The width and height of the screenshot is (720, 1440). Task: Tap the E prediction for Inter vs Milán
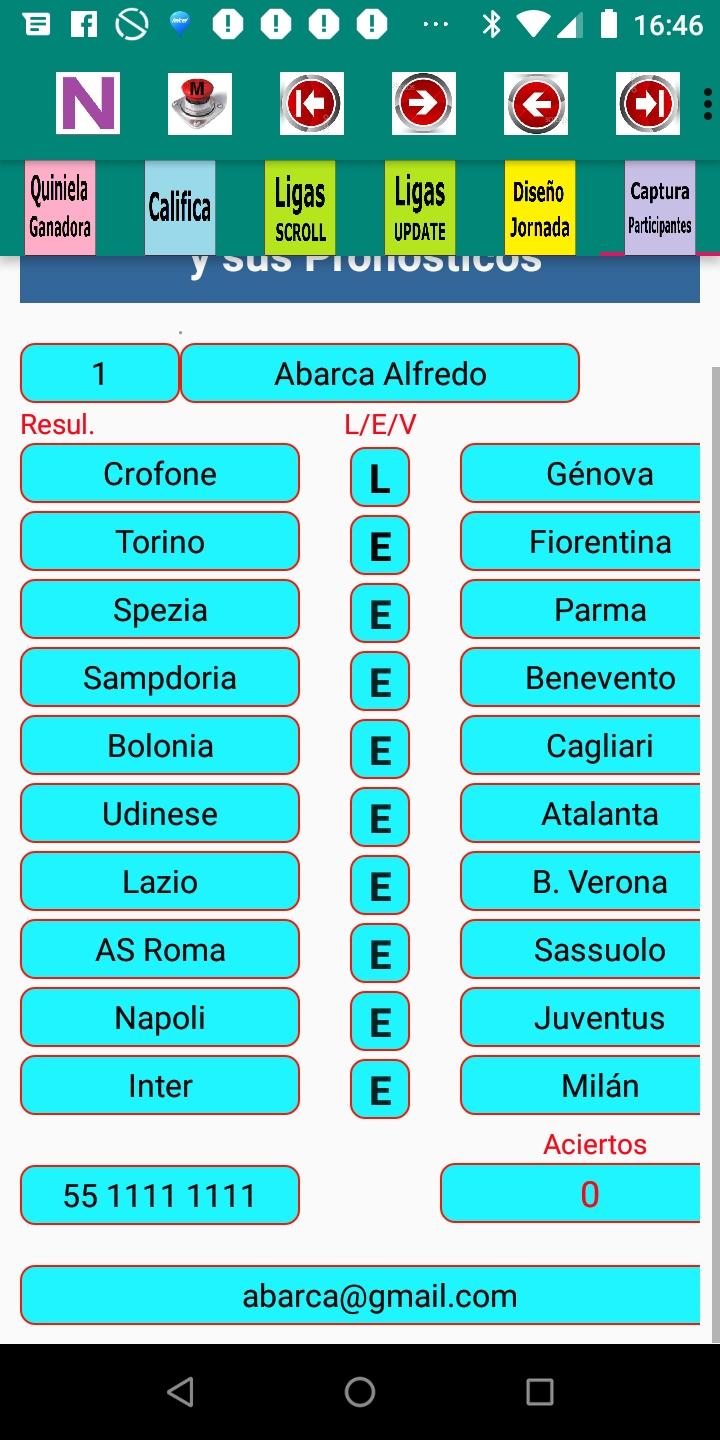coord(380,1090)
